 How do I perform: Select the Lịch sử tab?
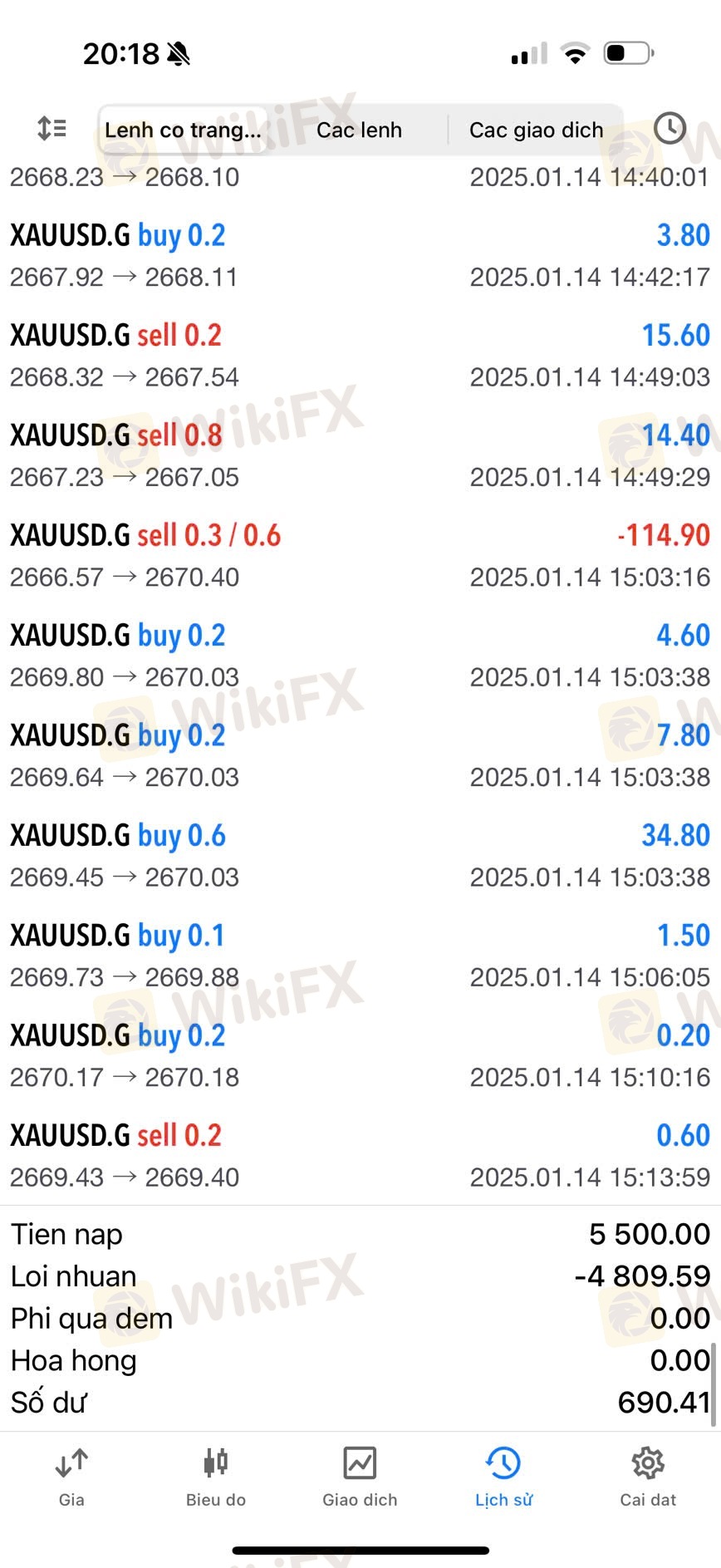pyautogui.click(x=503, y=1477)
